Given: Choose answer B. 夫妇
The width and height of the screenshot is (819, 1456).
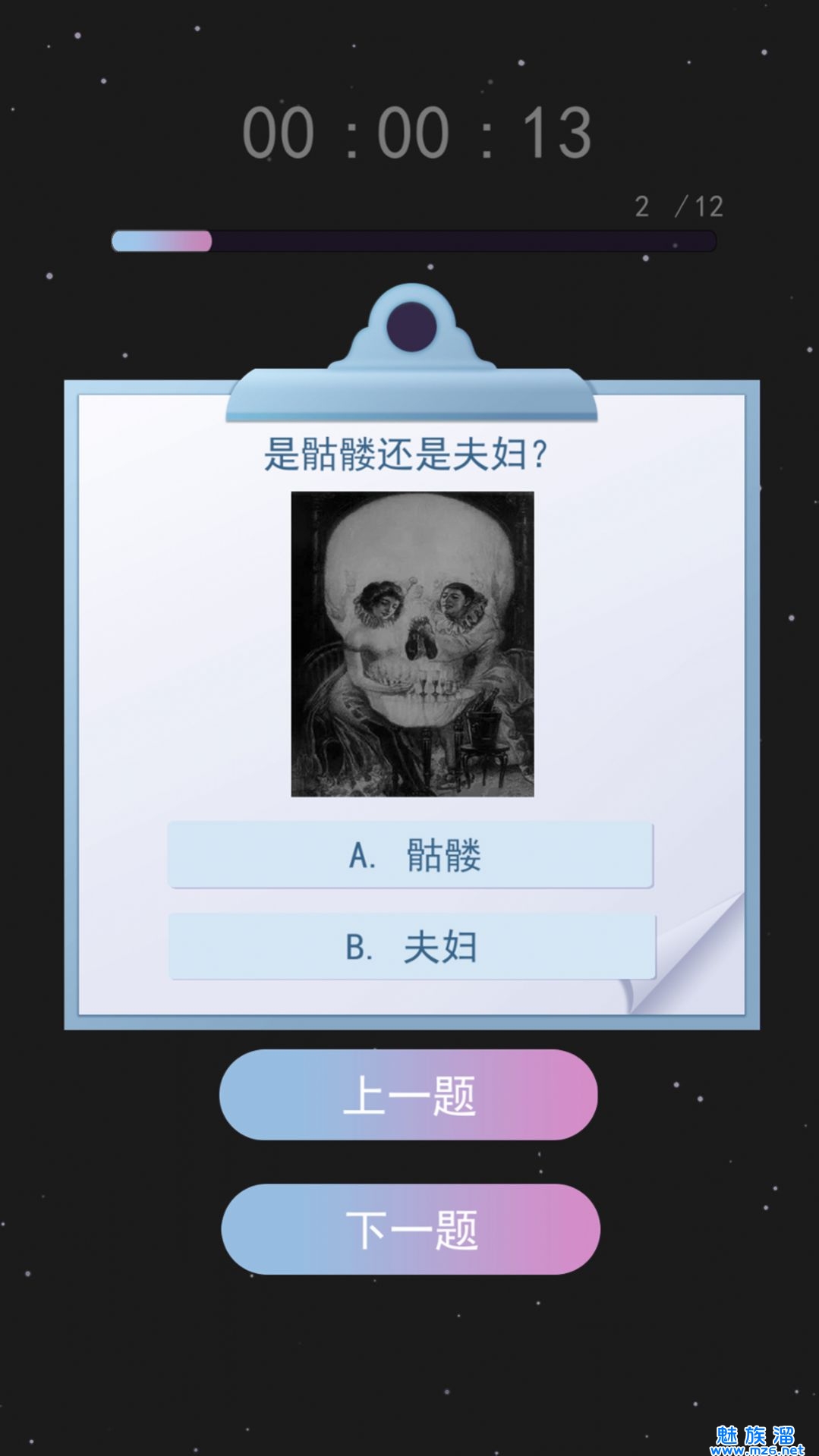Looking at the screenshot, I should 411,947.
